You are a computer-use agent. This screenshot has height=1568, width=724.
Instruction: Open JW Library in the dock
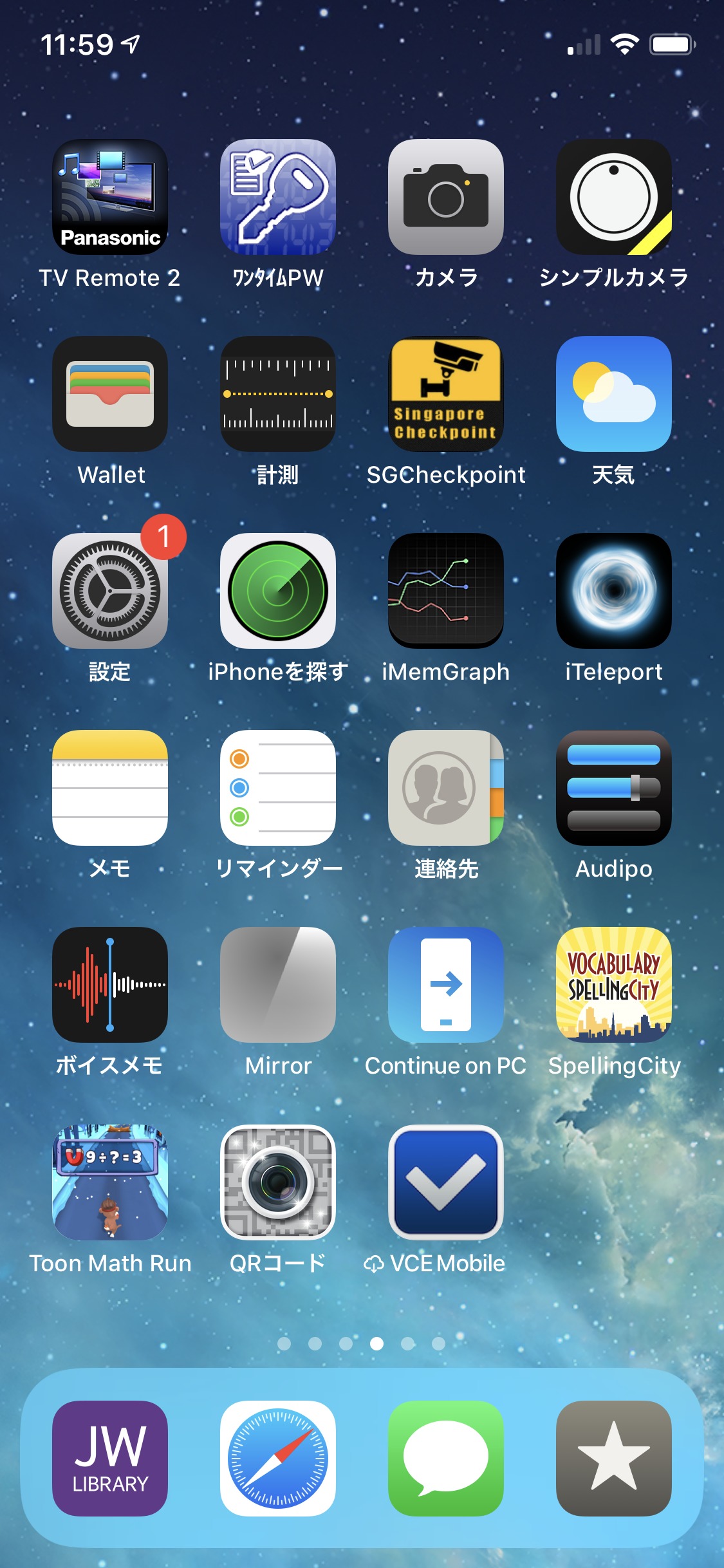click(110, 1459)
